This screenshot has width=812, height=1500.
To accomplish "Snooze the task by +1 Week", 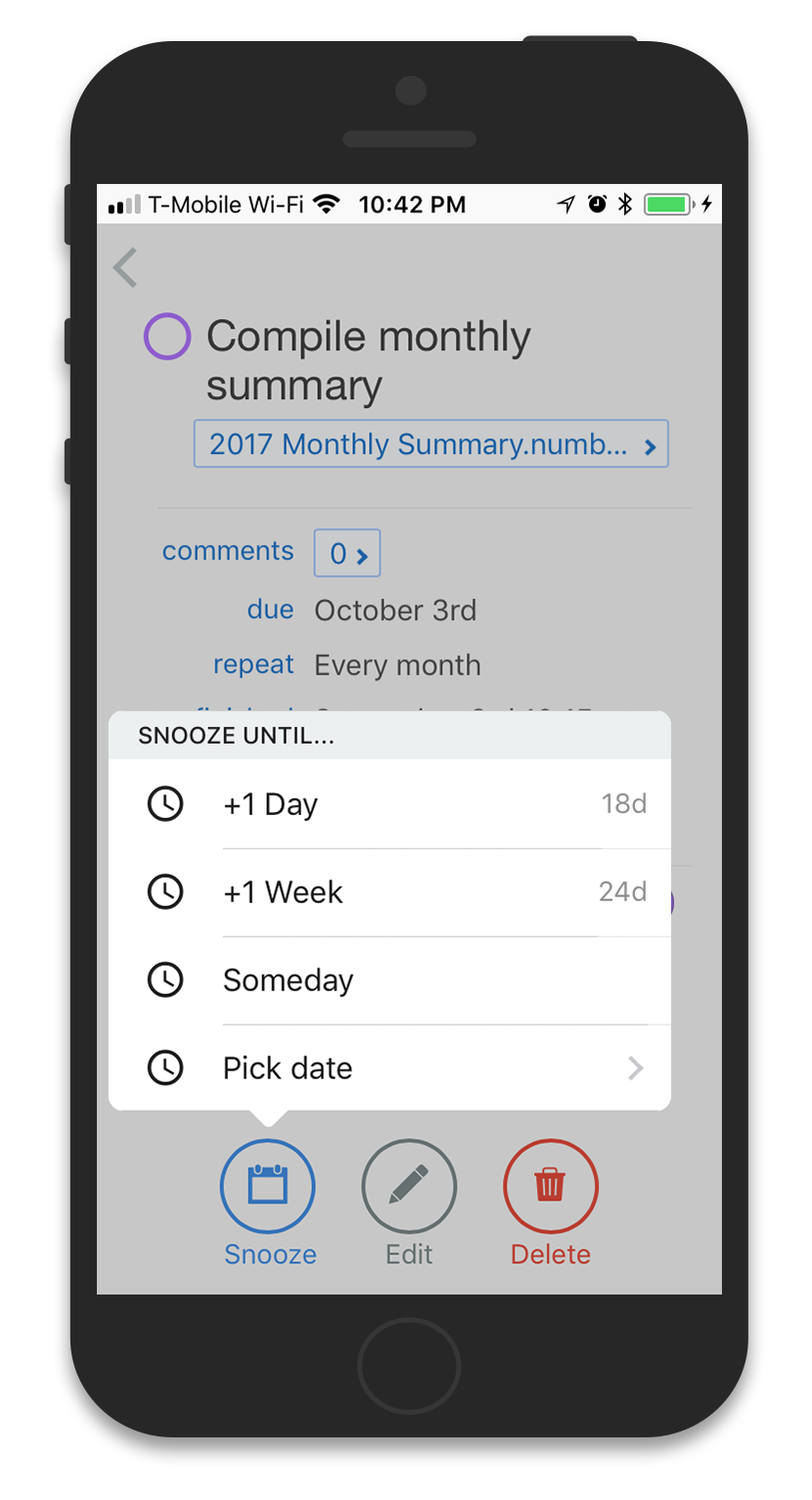I will click(389, 892).
